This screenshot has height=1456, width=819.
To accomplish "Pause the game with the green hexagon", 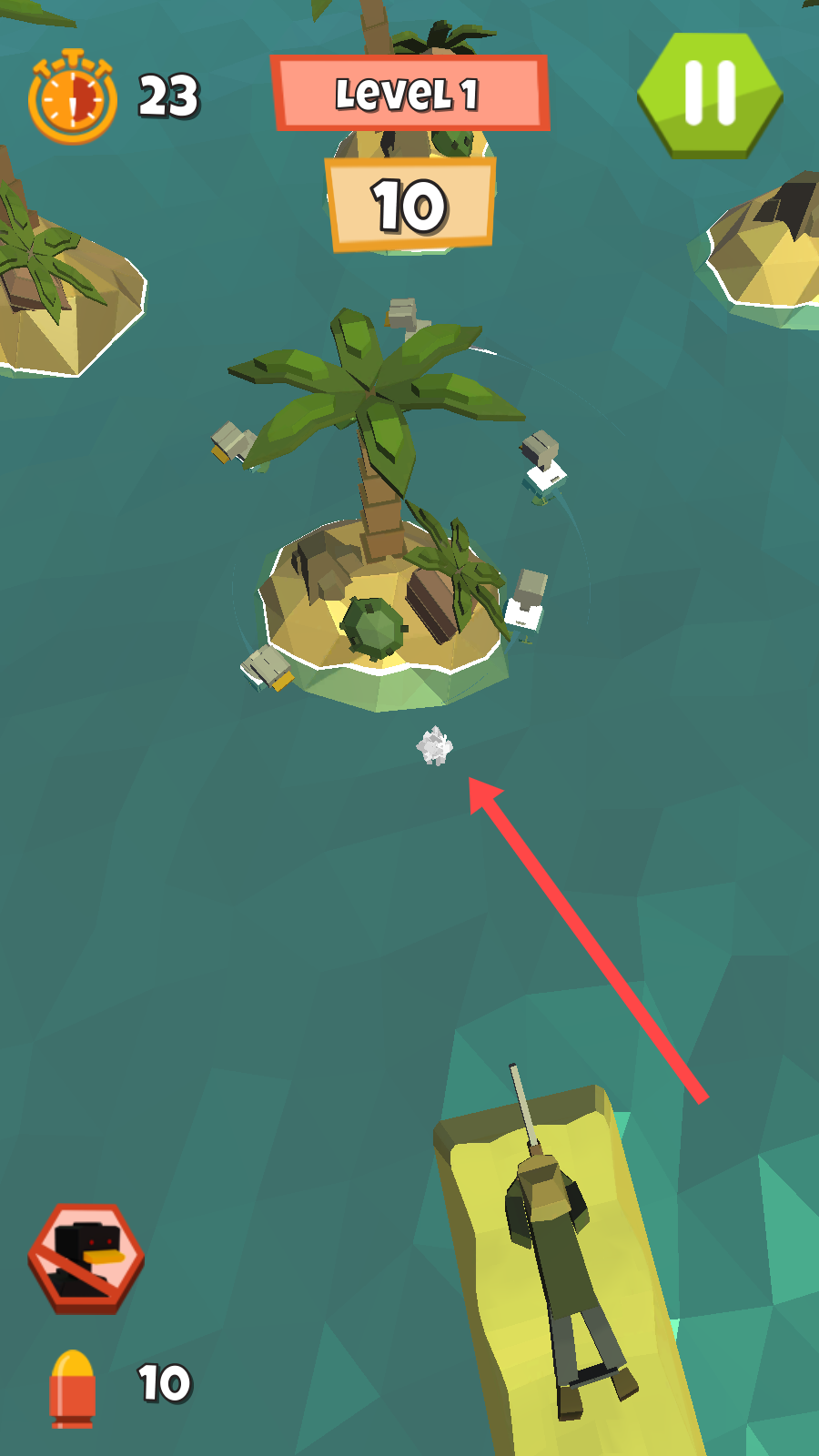I will click(x=710, y=95).
